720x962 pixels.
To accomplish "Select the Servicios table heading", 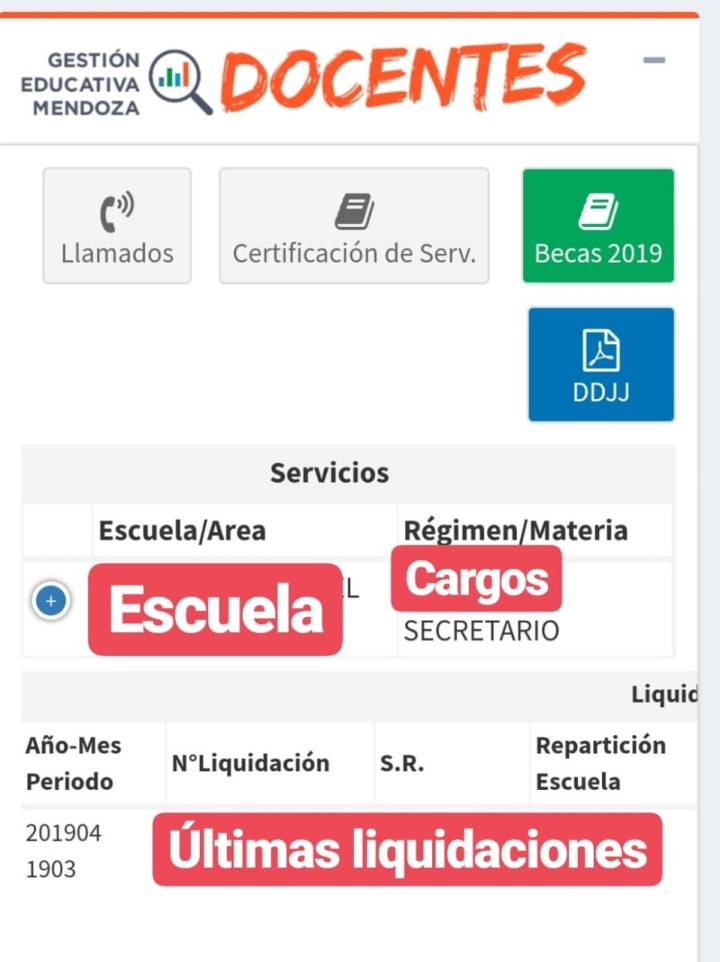I will [x=329, y=473].
